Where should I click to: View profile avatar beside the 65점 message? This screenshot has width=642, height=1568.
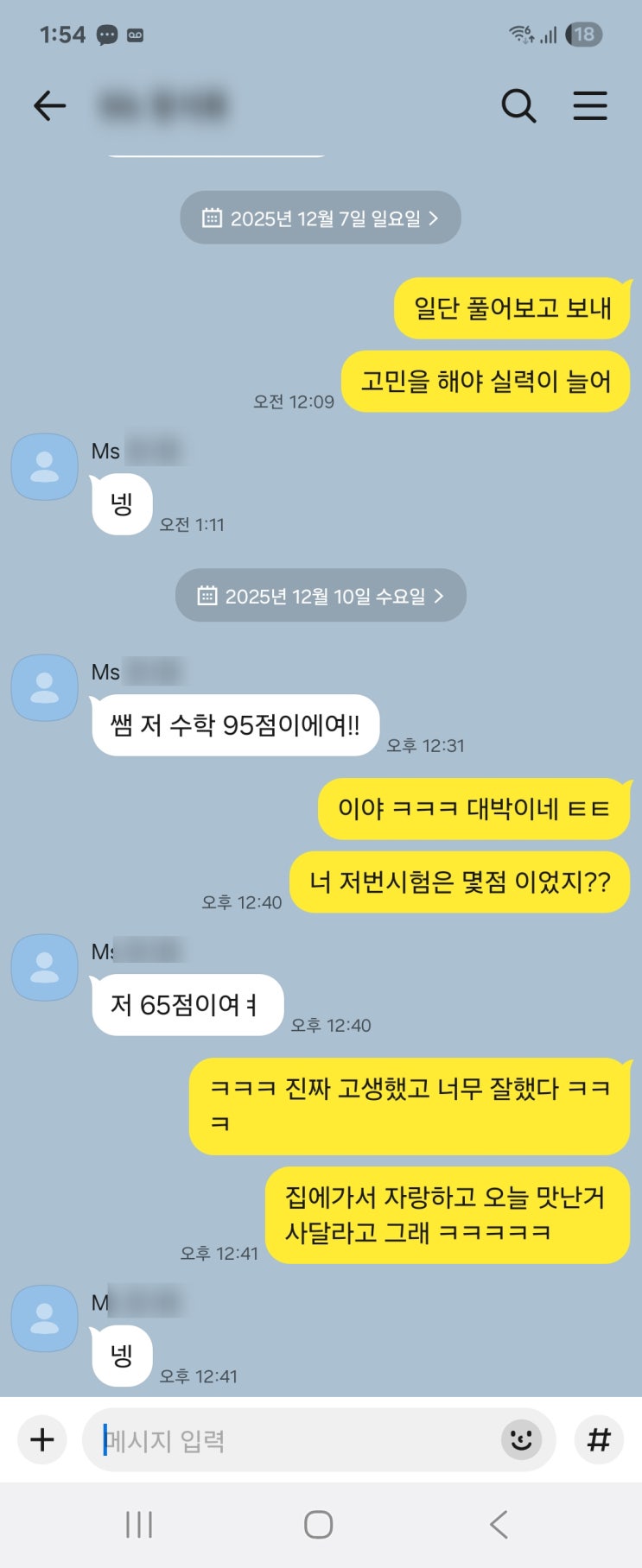[x=44, y=967]
